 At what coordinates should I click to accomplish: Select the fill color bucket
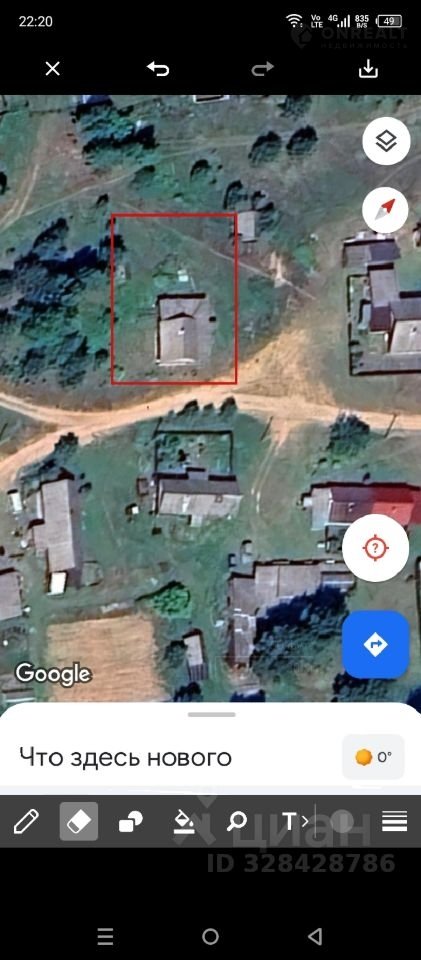[184, 821]
